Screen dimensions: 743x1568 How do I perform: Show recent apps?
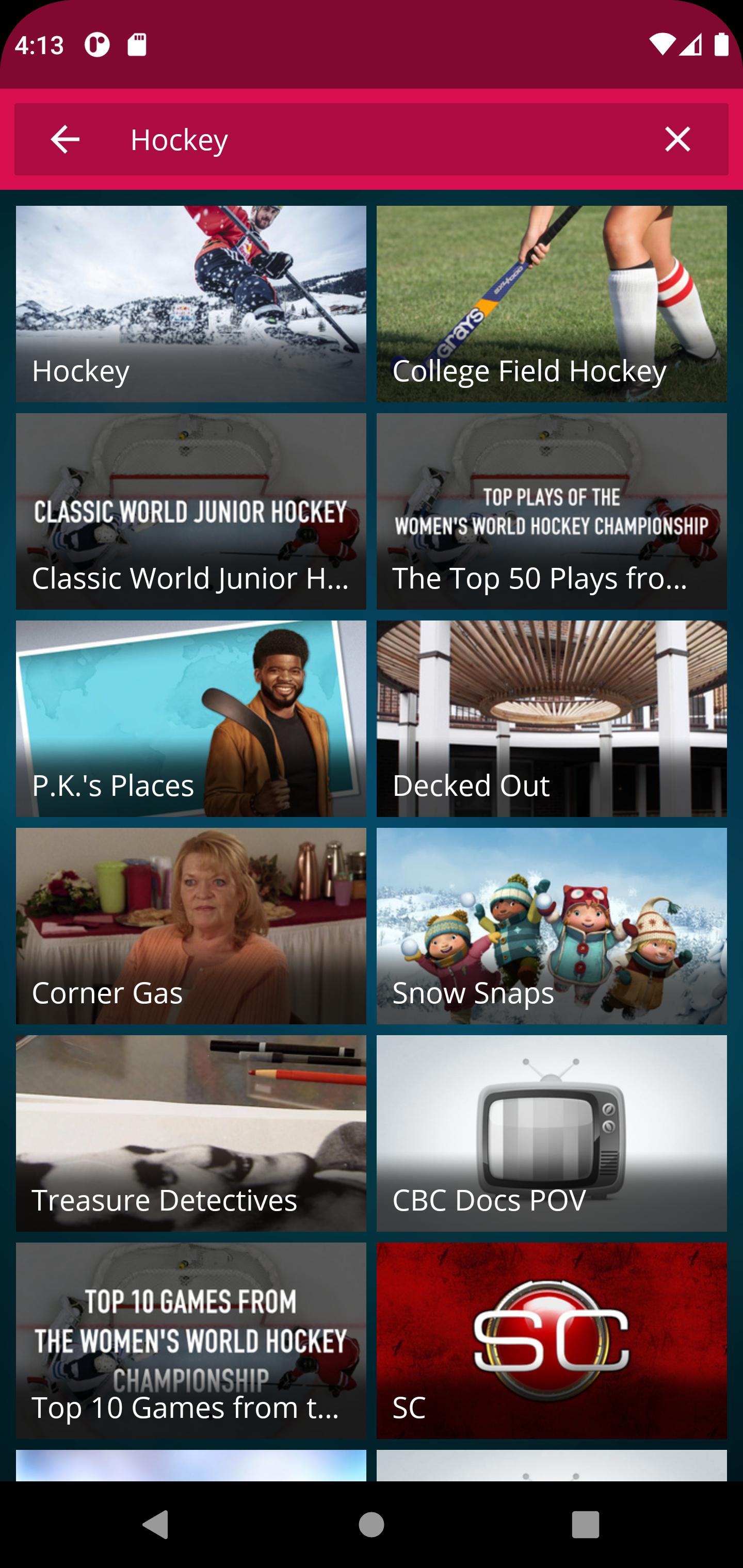[x=585, y=1525]
